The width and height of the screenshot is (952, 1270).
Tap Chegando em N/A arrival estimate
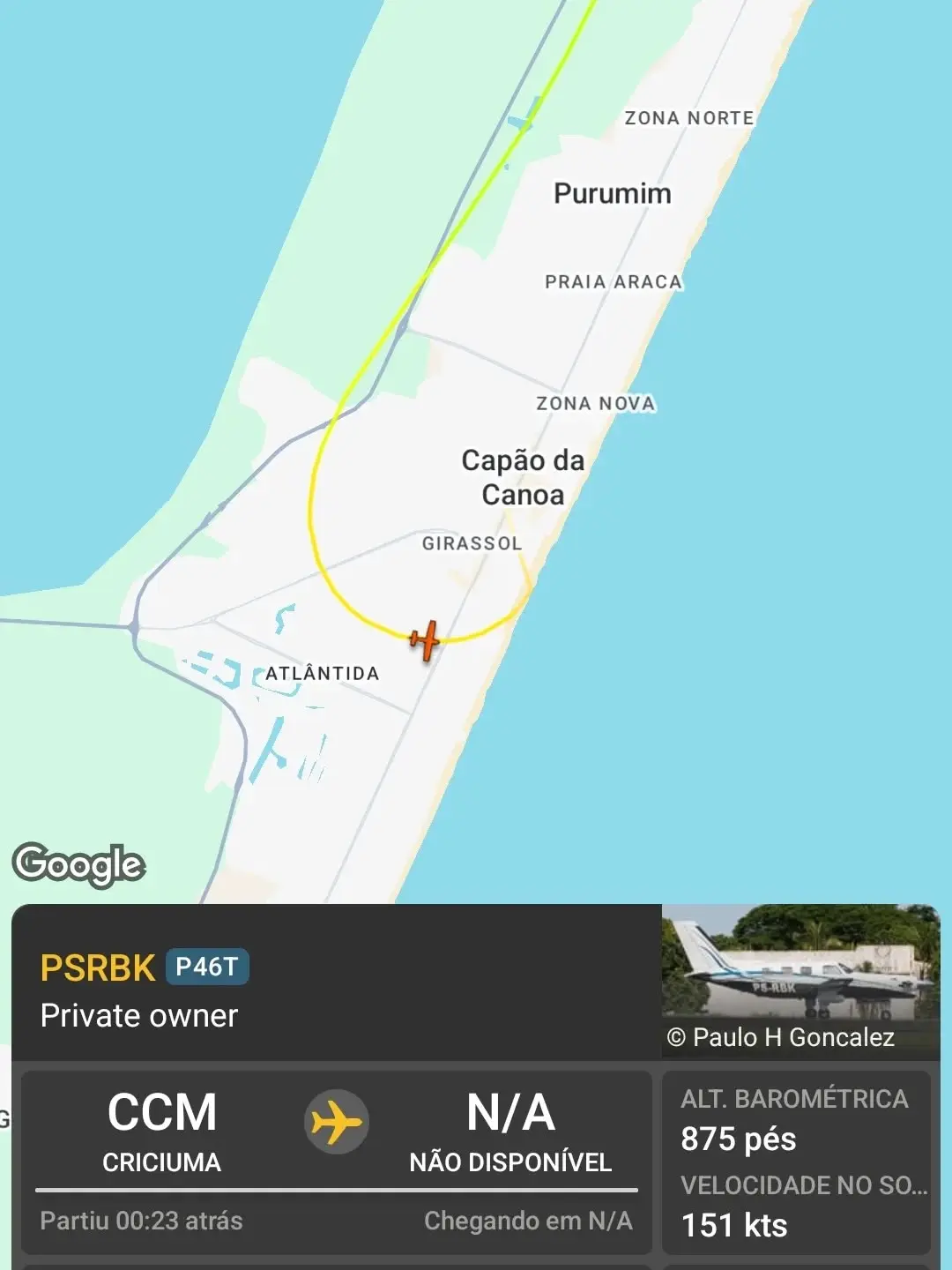click(529, 1221)
